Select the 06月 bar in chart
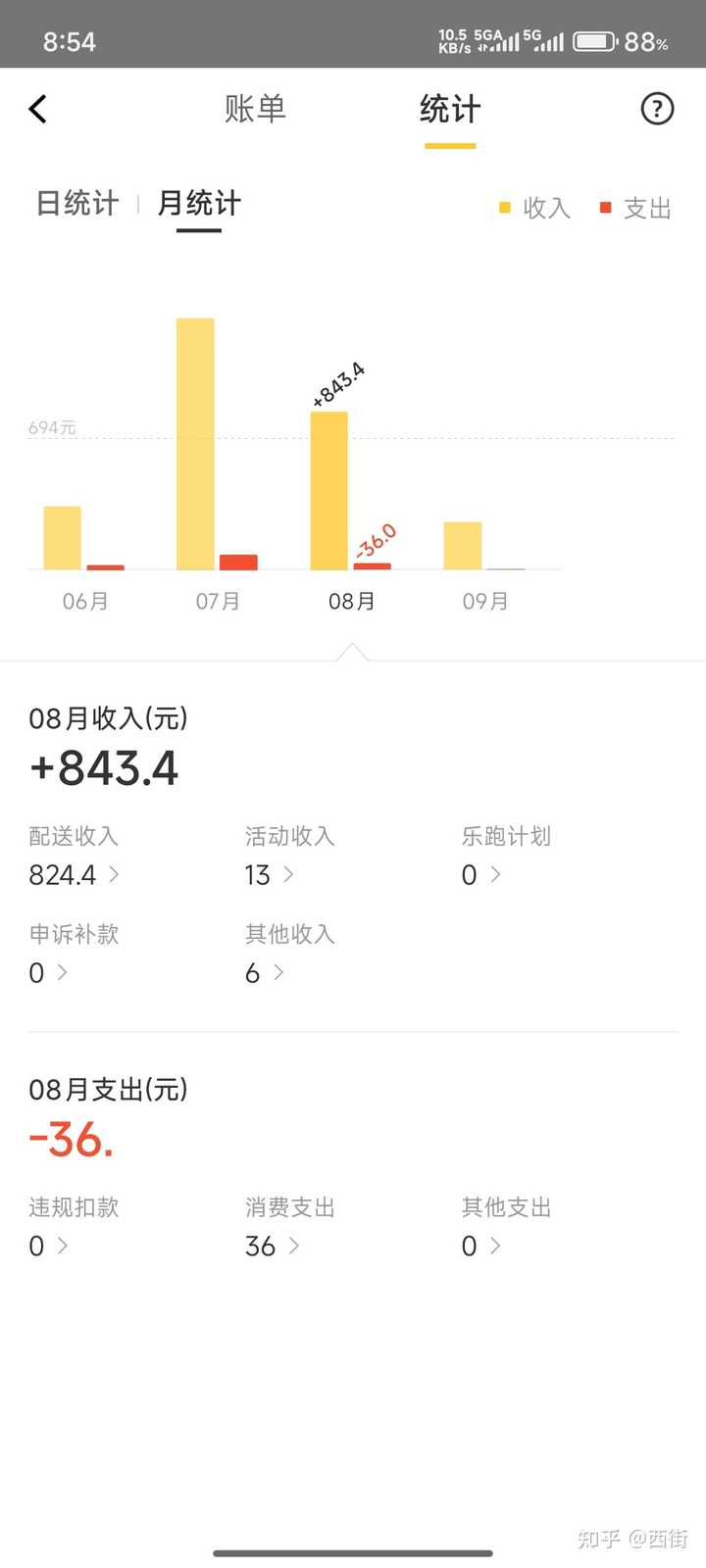The height and width of the screenshot is (1568, 706). tap(63, 537)
